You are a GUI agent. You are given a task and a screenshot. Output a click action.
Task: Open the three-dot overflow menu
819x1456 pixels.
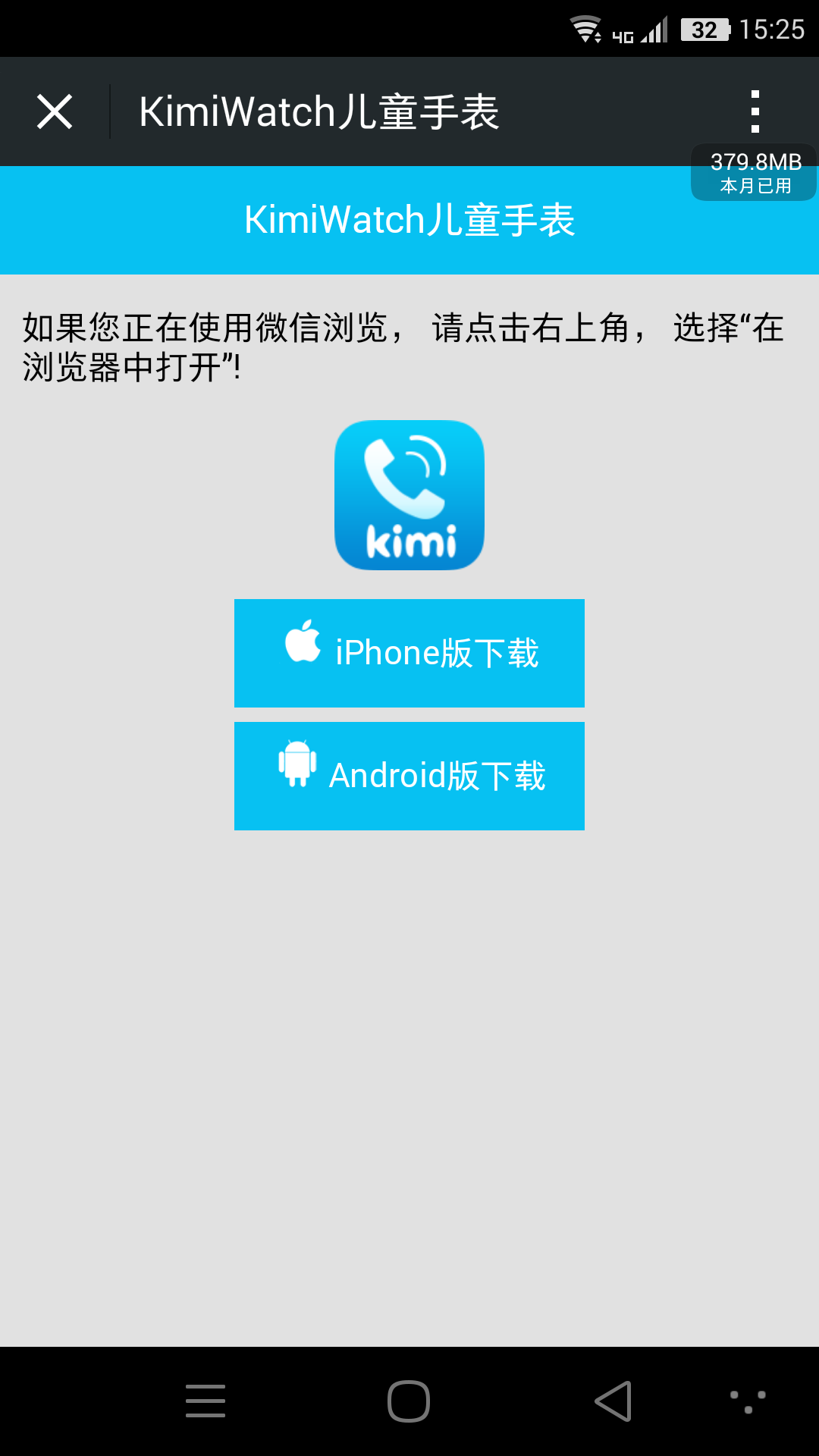755,111
